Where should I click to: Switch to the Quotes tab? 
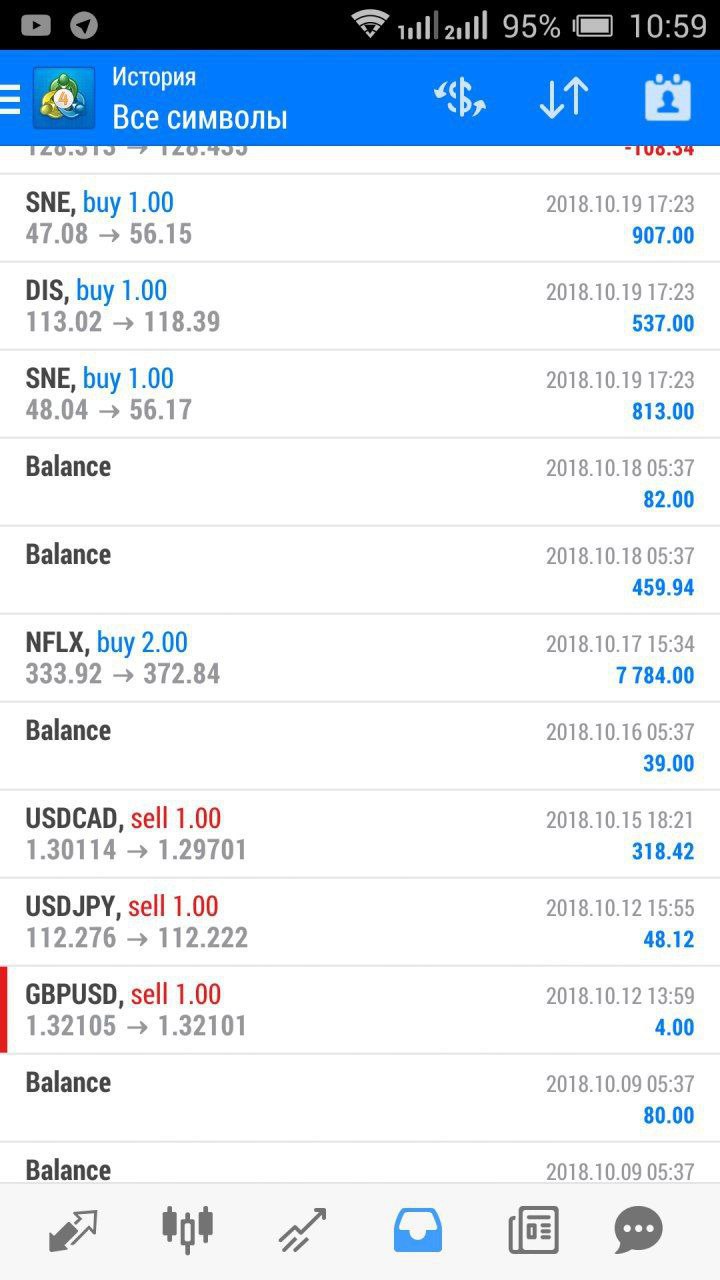73,1230
